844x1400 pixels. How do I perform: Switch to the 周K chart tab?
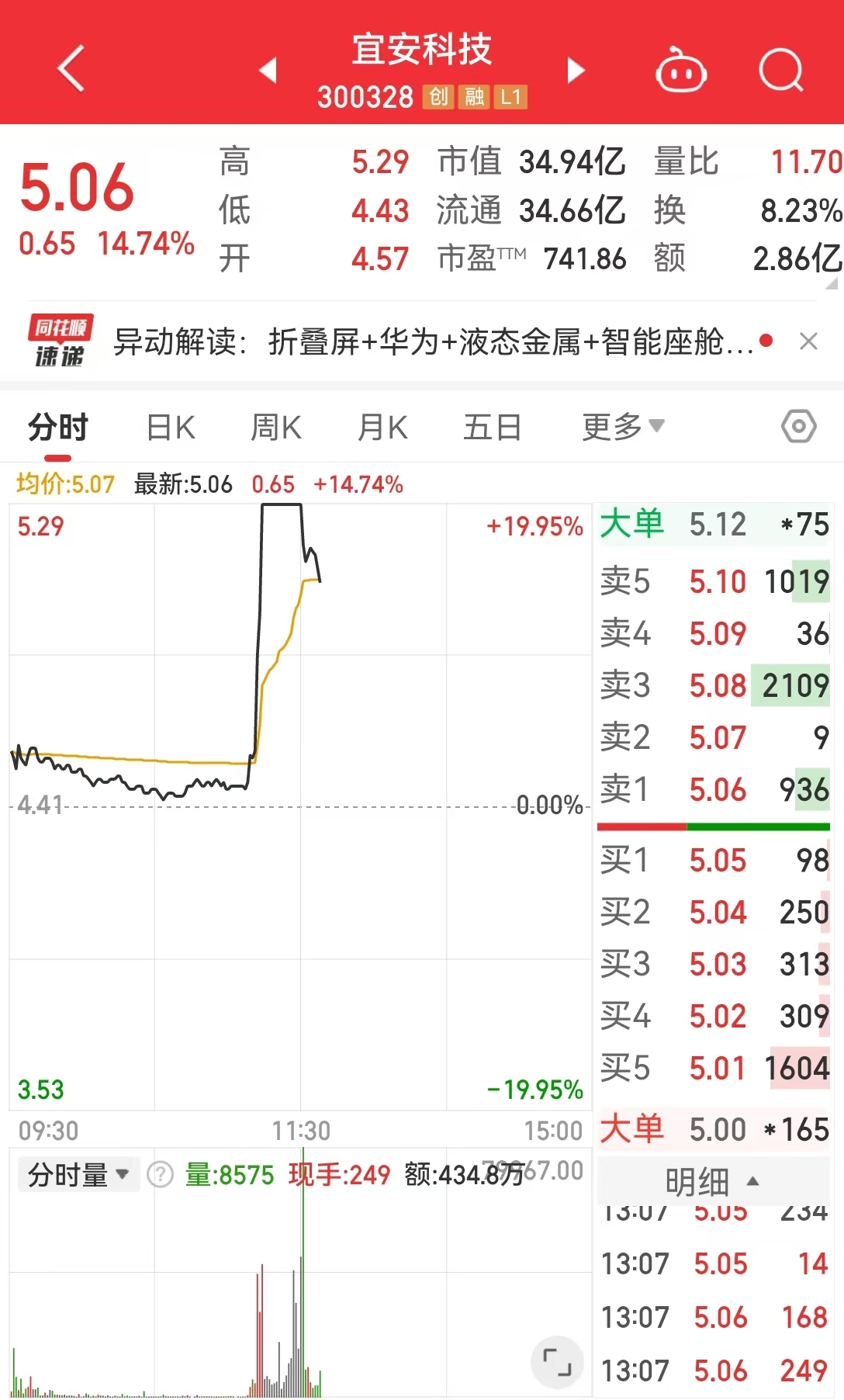[276, 428]
